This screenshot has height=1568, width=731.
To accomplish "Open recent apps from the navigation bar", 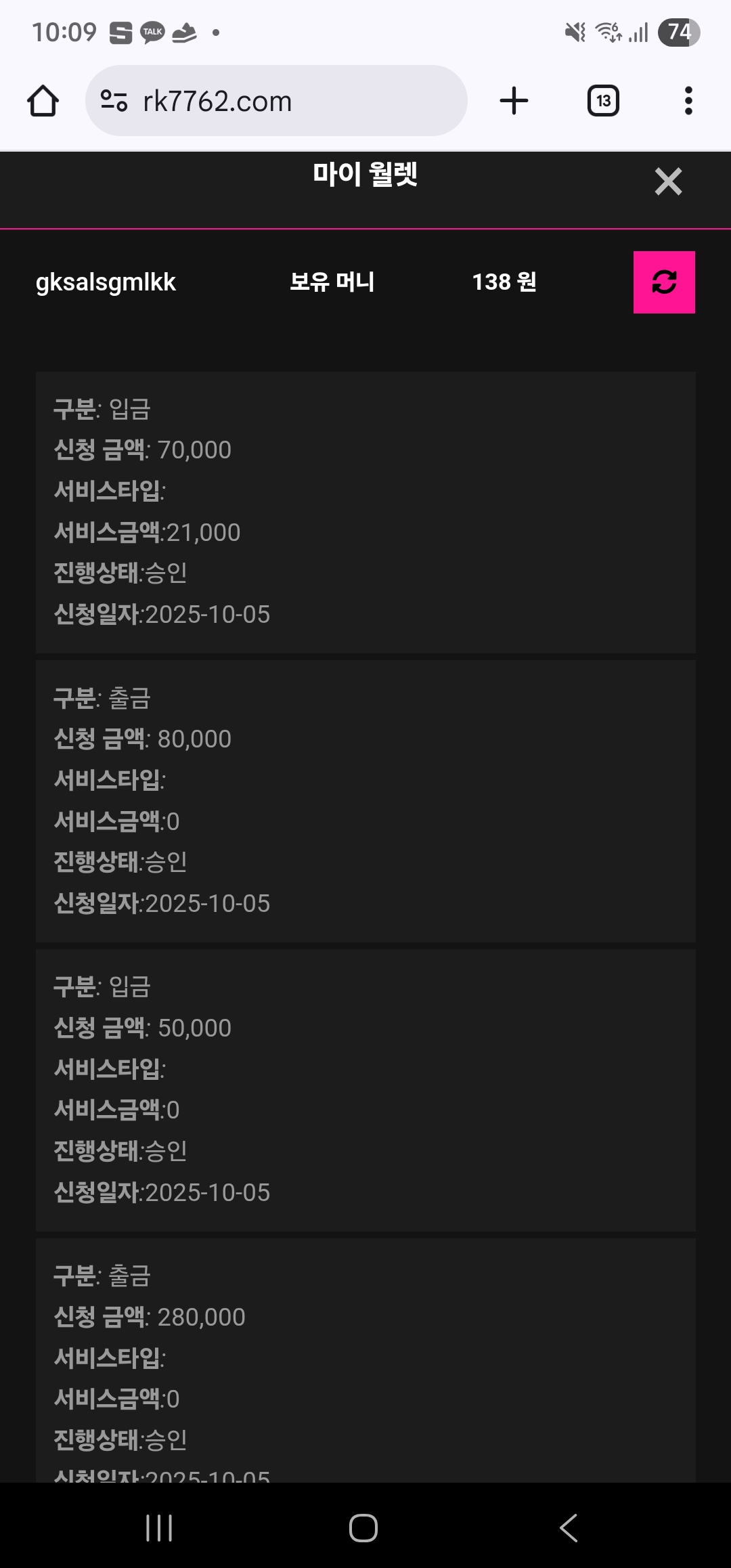I will pos(160,1528).
